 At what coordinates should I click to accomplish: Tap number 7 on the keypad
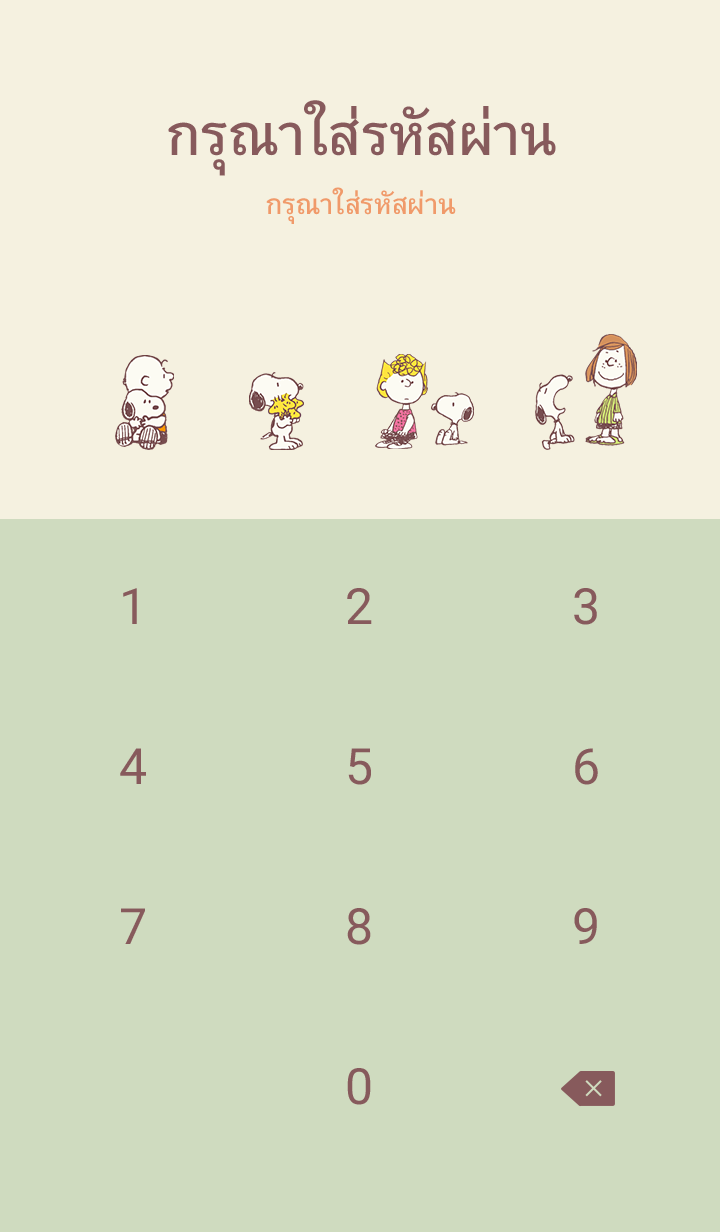pos(132,927)
